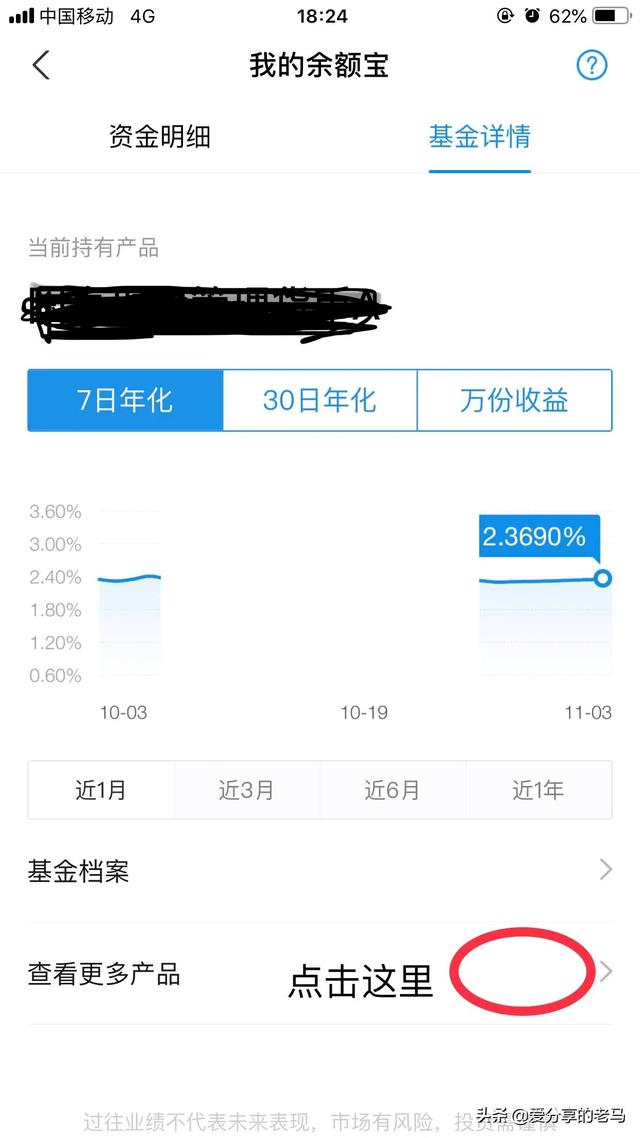Select the 基金详情 tab
The width and height of the screenshot is (640, 1138).
coord(480,137)
